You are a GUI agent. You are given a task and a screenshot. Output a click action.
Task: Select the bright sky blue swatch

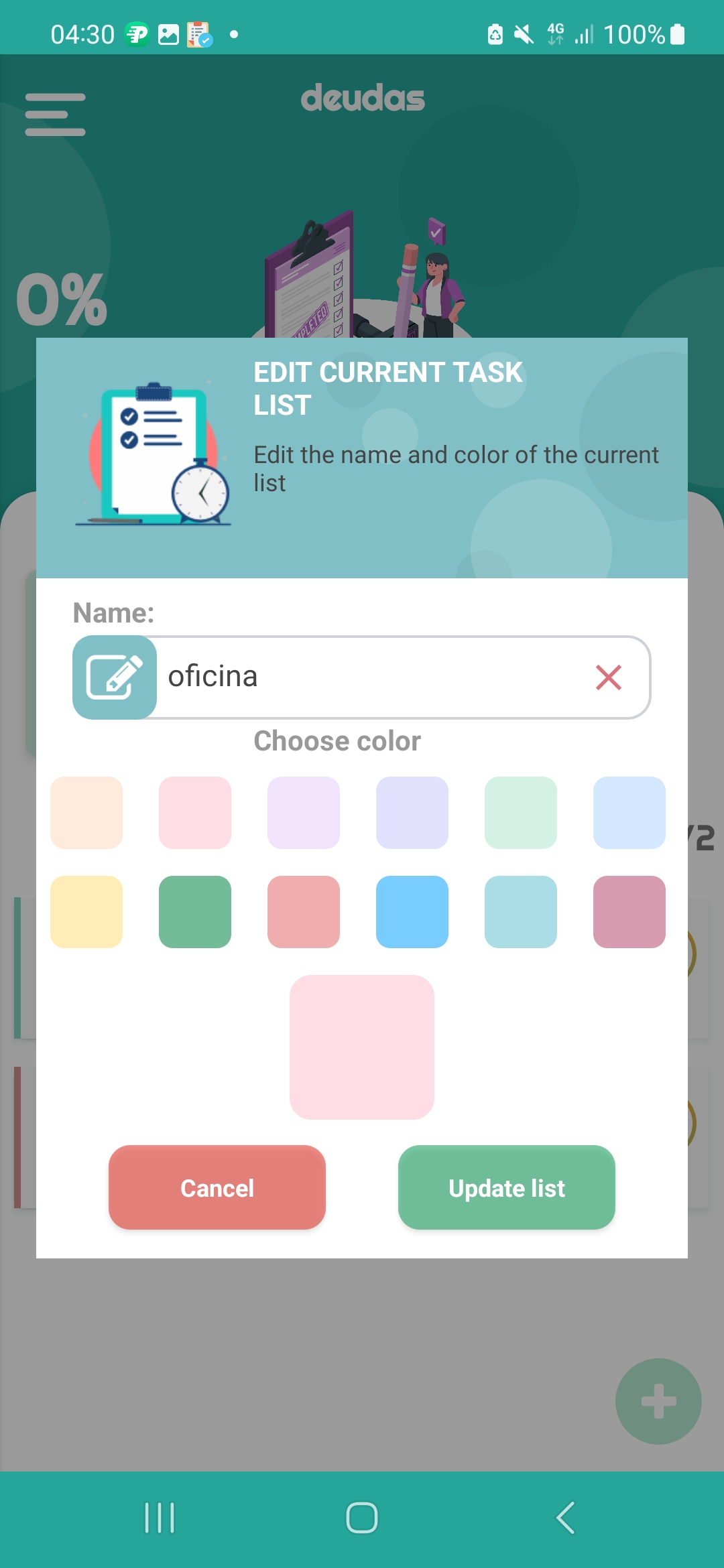pyautogui.click(x=412, y=912)
